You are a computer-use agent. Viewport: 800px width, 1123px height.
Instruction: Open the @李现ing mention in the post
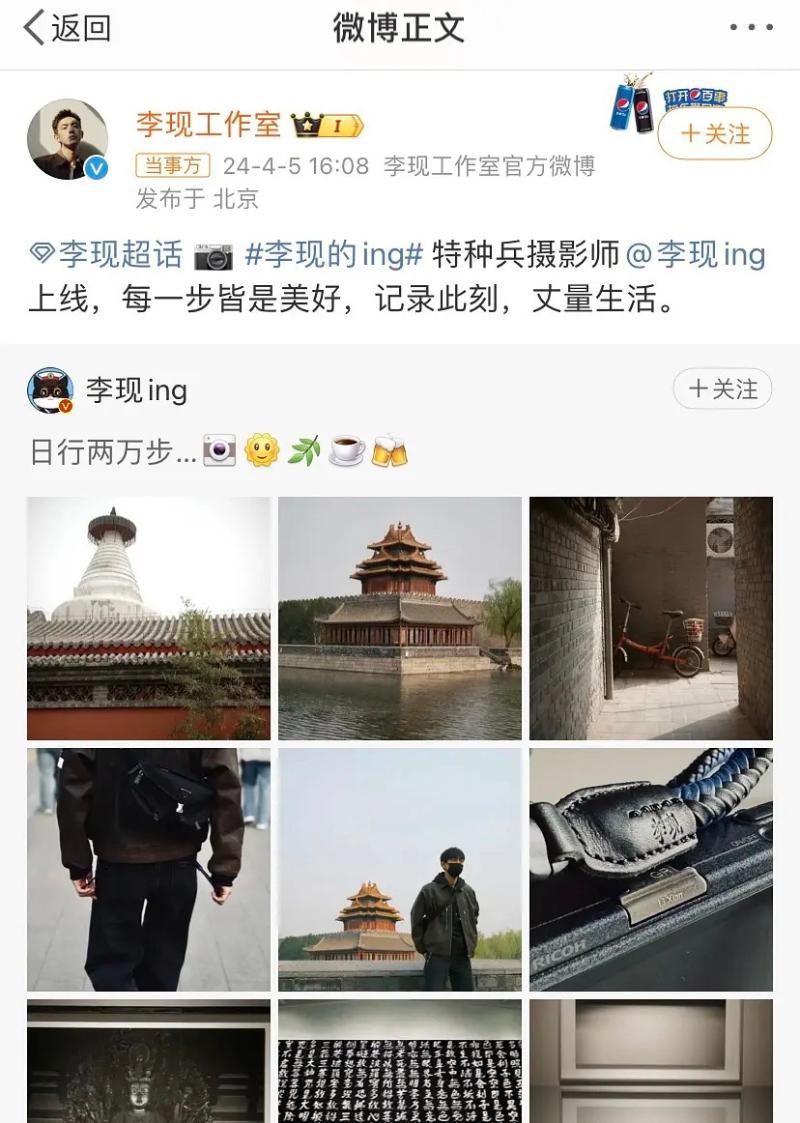pyautogui.click(x=696, y=255)
